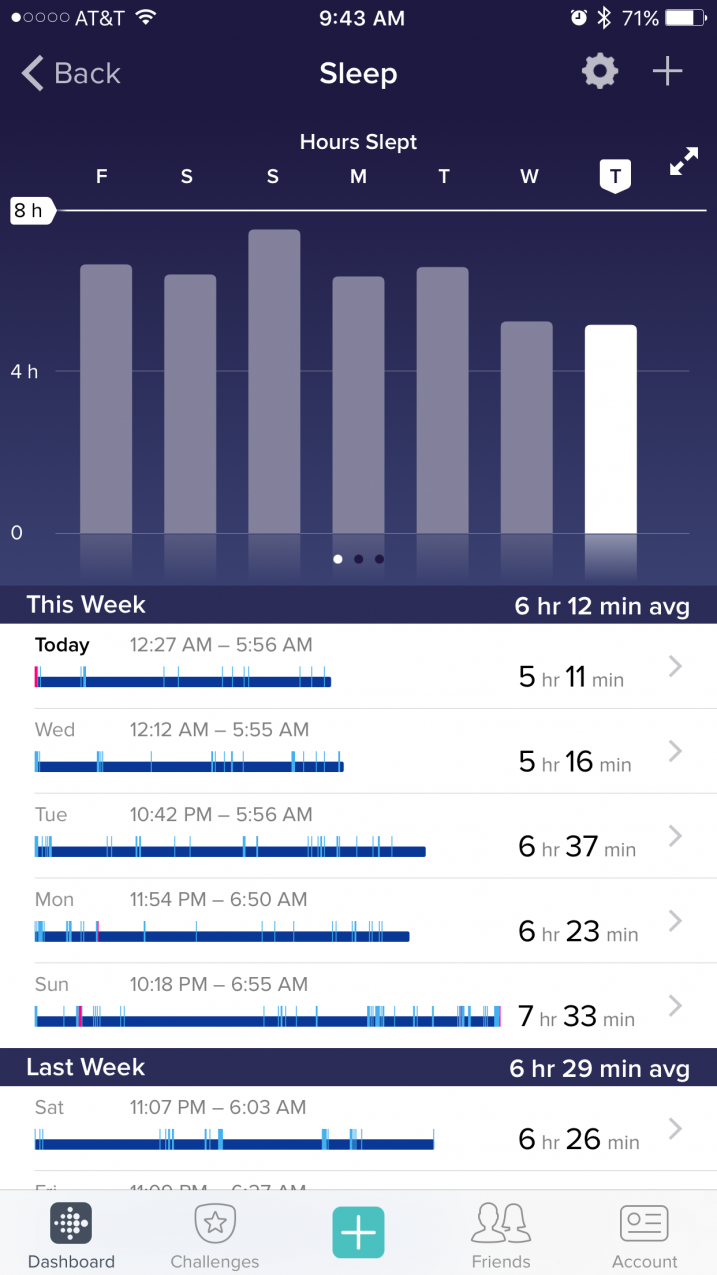Open sleep settings gear icon
The width and height of the screenshot is (717, 1275).
point(600,71)
